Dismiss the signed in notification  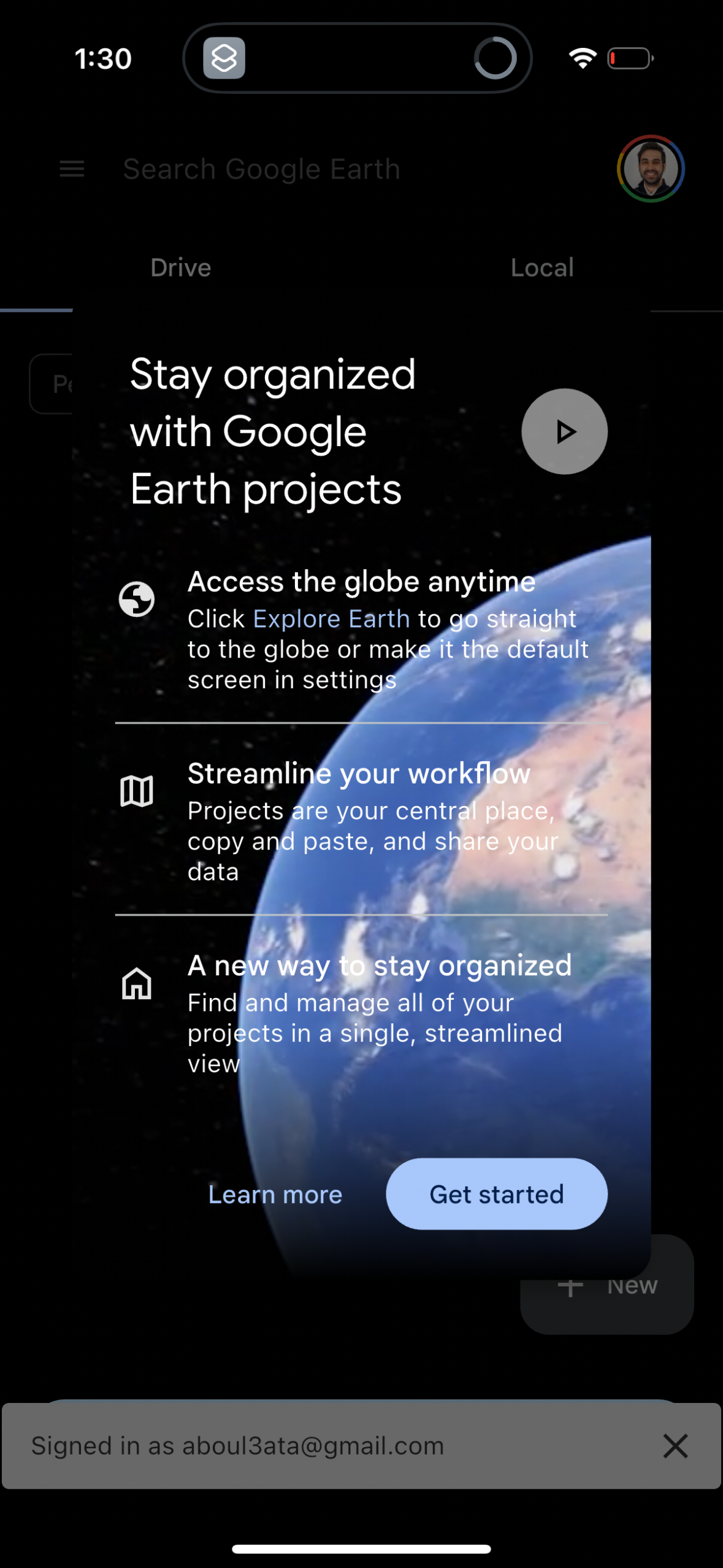(675, 1446)
